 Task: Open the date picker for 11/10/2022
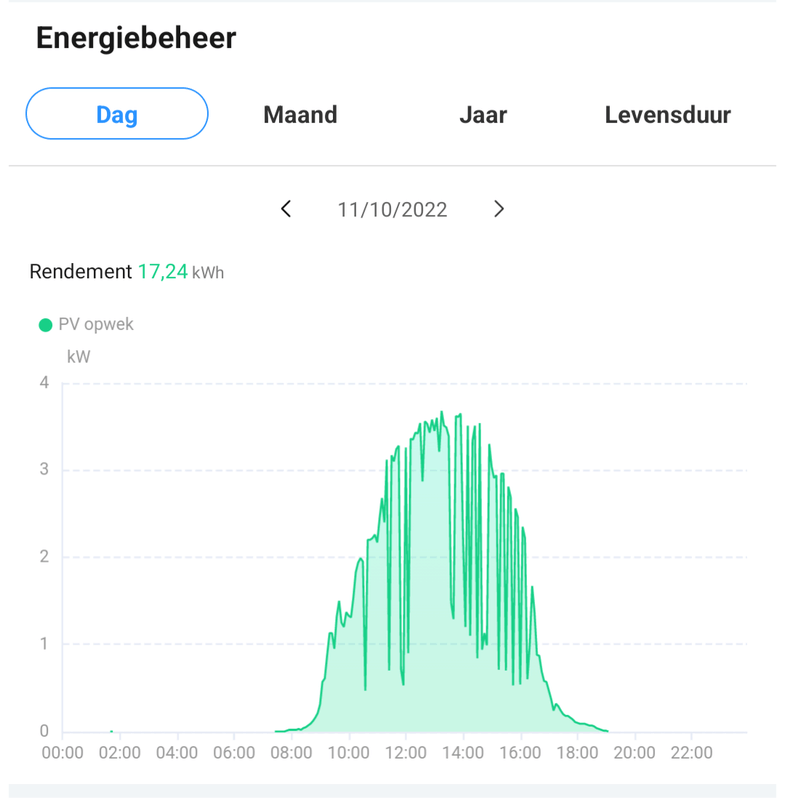392,209
